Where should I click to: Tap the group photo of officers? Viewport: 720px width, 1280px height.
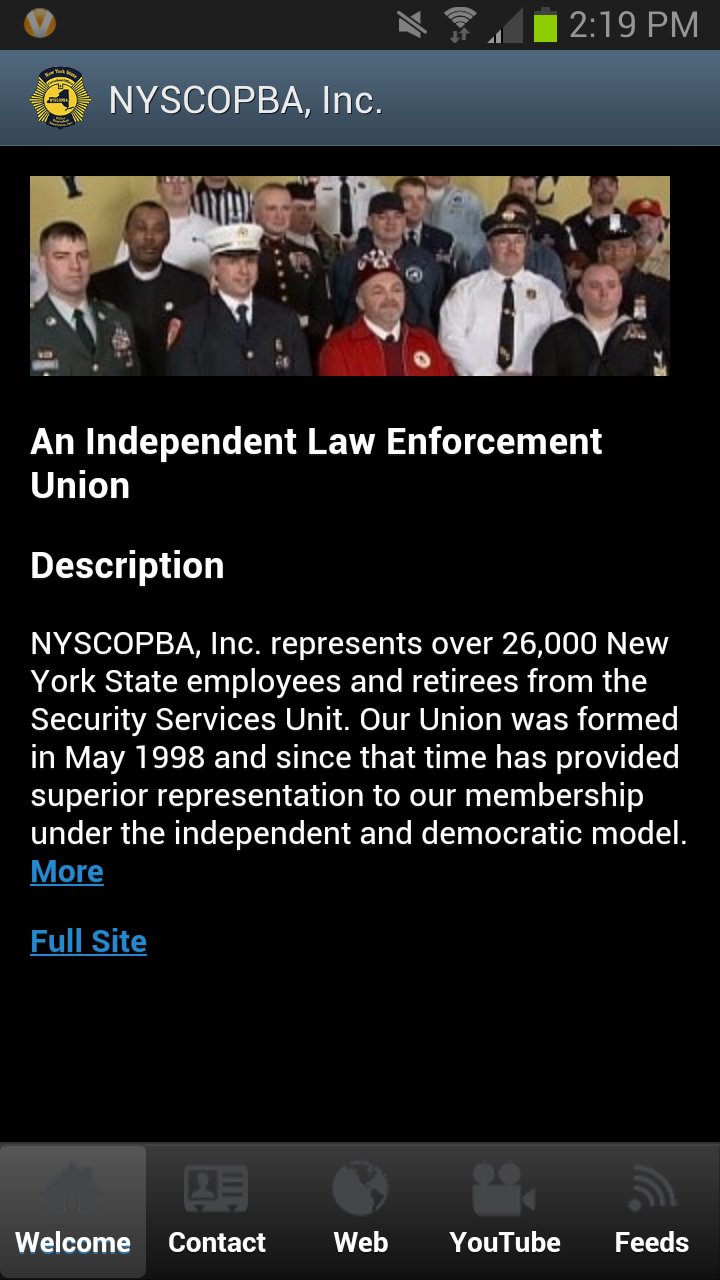(x=349, y=275)
